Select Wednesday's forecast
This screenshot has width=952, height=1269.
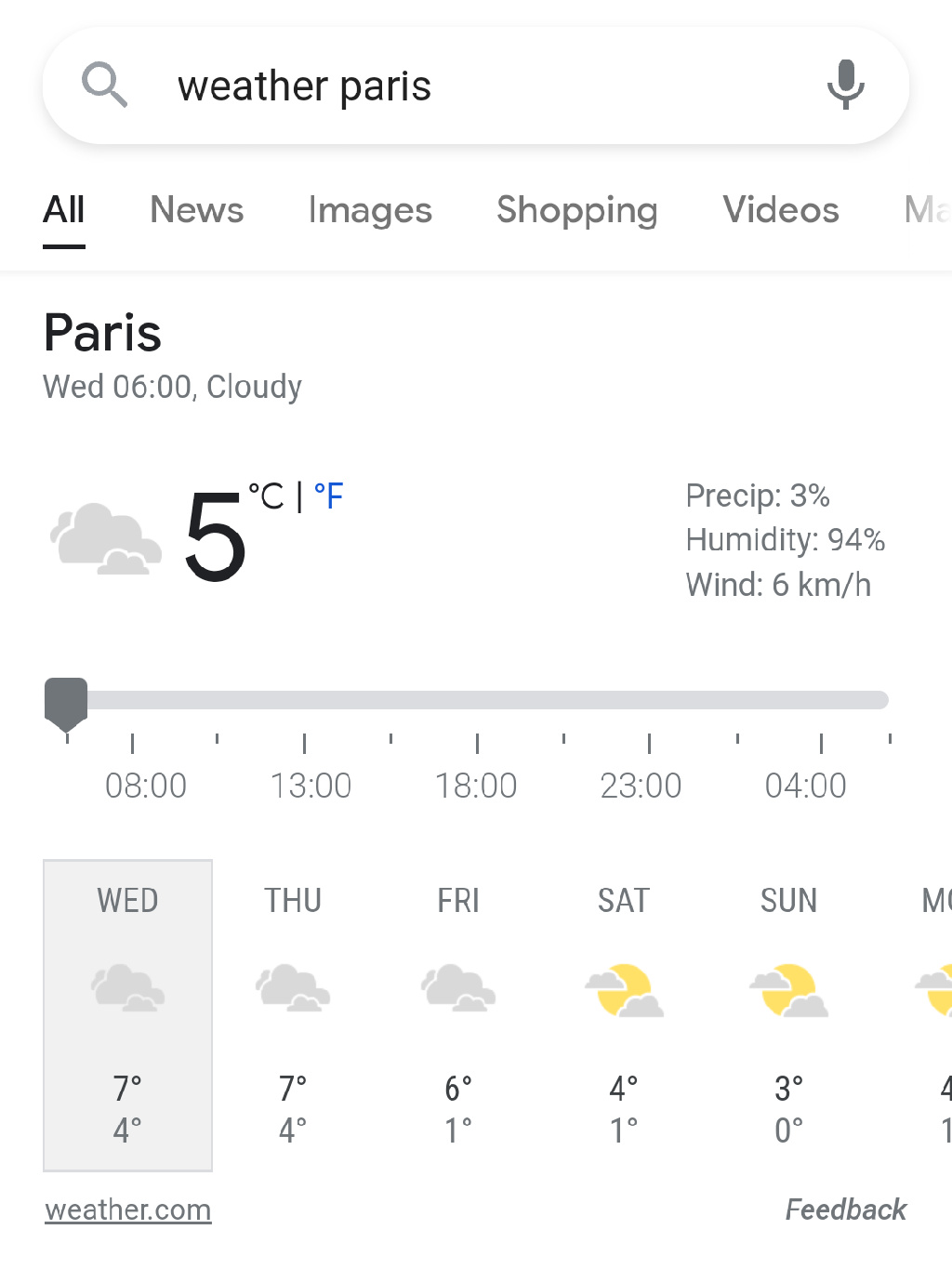tap(128, 1014)
